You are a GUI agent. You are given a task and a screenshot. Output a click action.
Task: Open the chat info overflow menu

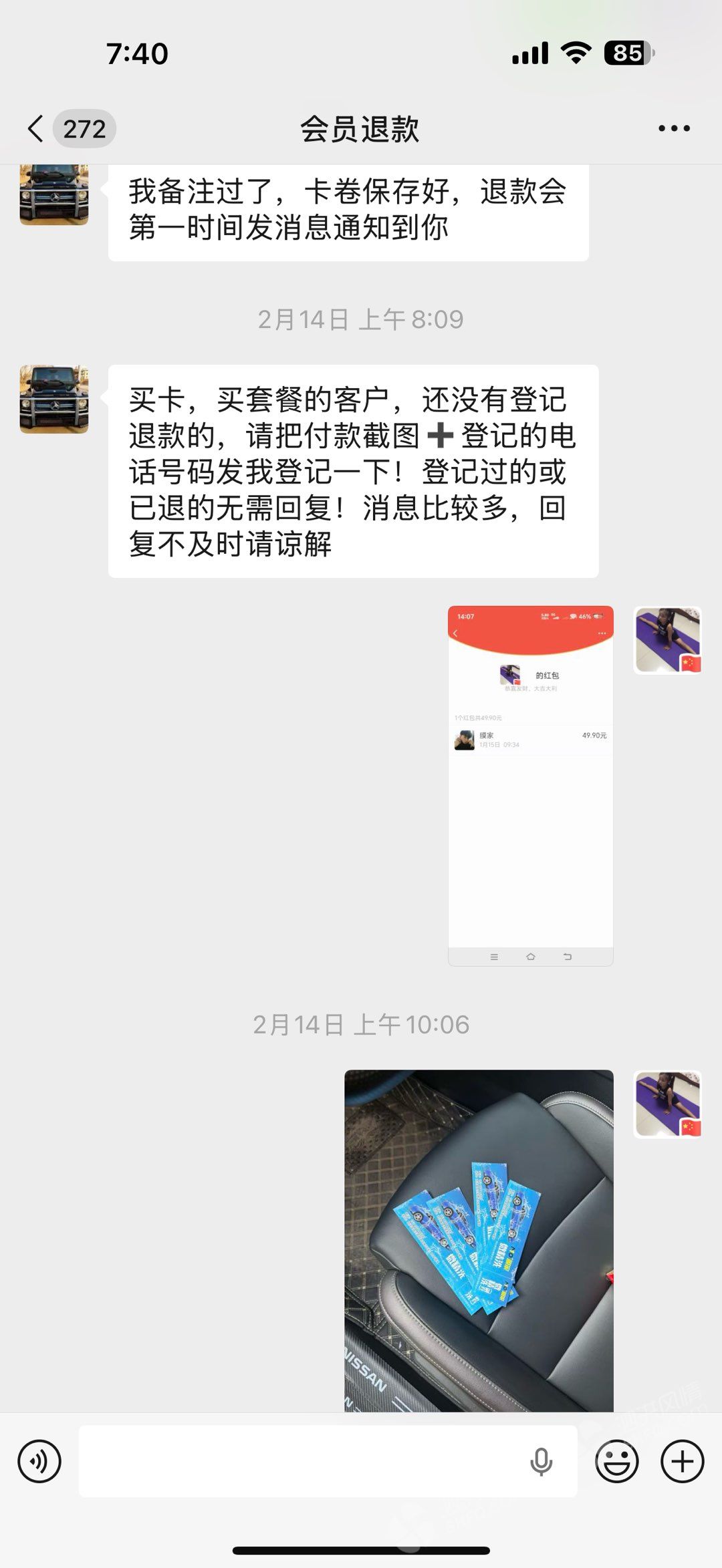pos(673,128)
